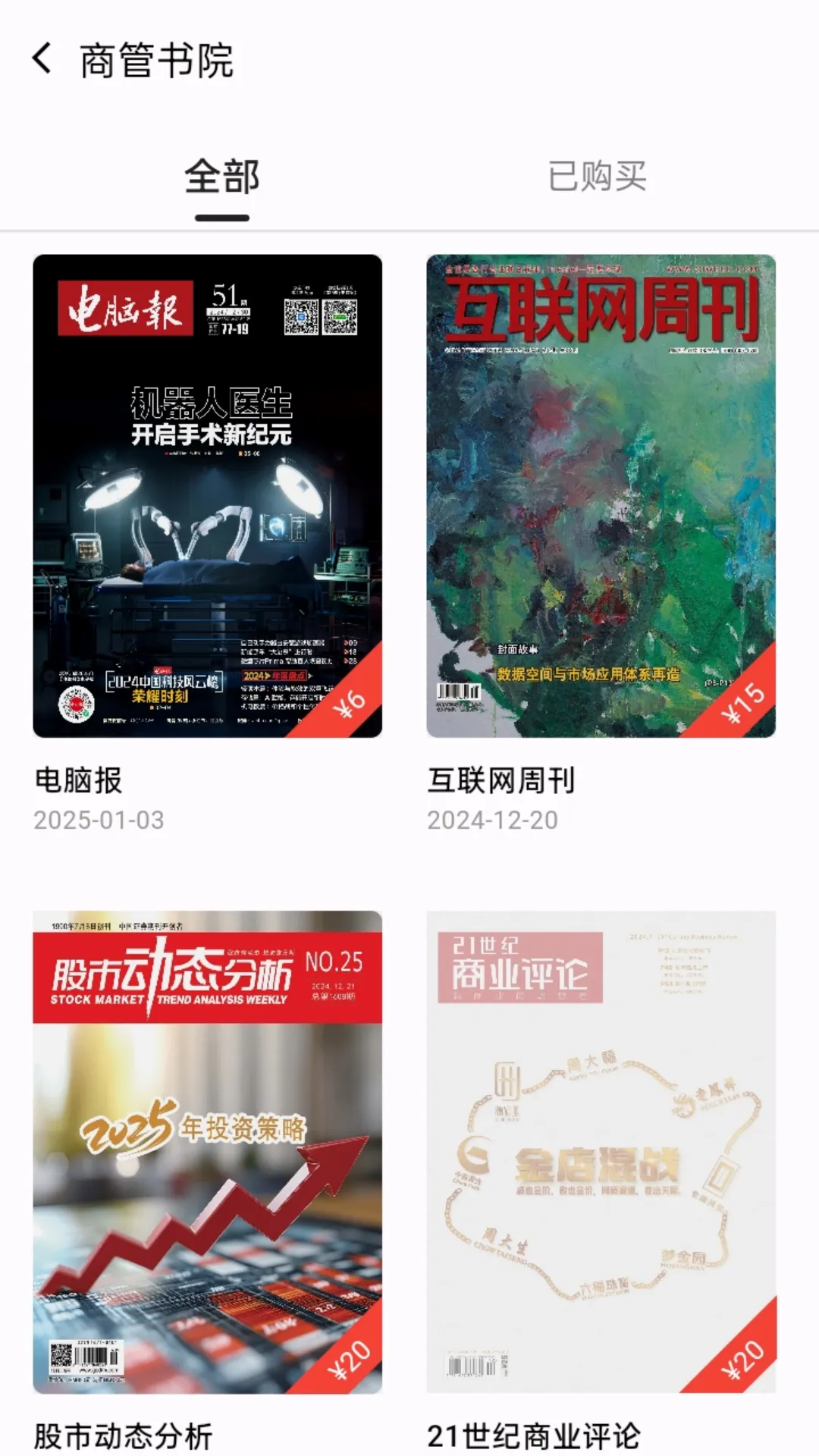Image resolution: width=819 pixels, height=1456 pixels.
Task: Switch to the 全部 tab
Action: [x=221, y=177]
